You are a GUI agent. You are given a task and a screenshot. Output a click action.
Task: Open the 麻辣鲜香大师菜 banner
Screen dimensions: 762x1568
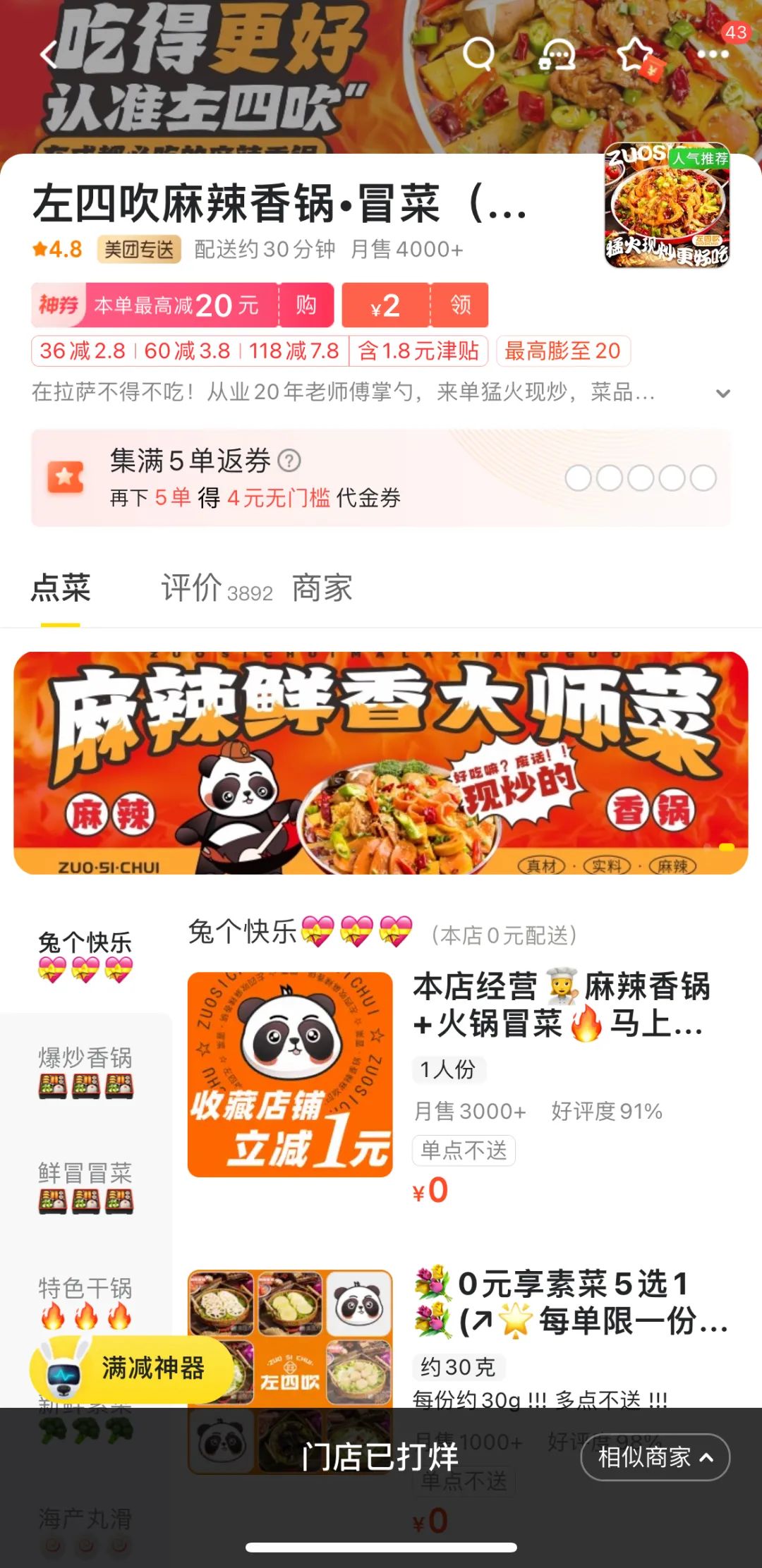(x=381, y=762)
